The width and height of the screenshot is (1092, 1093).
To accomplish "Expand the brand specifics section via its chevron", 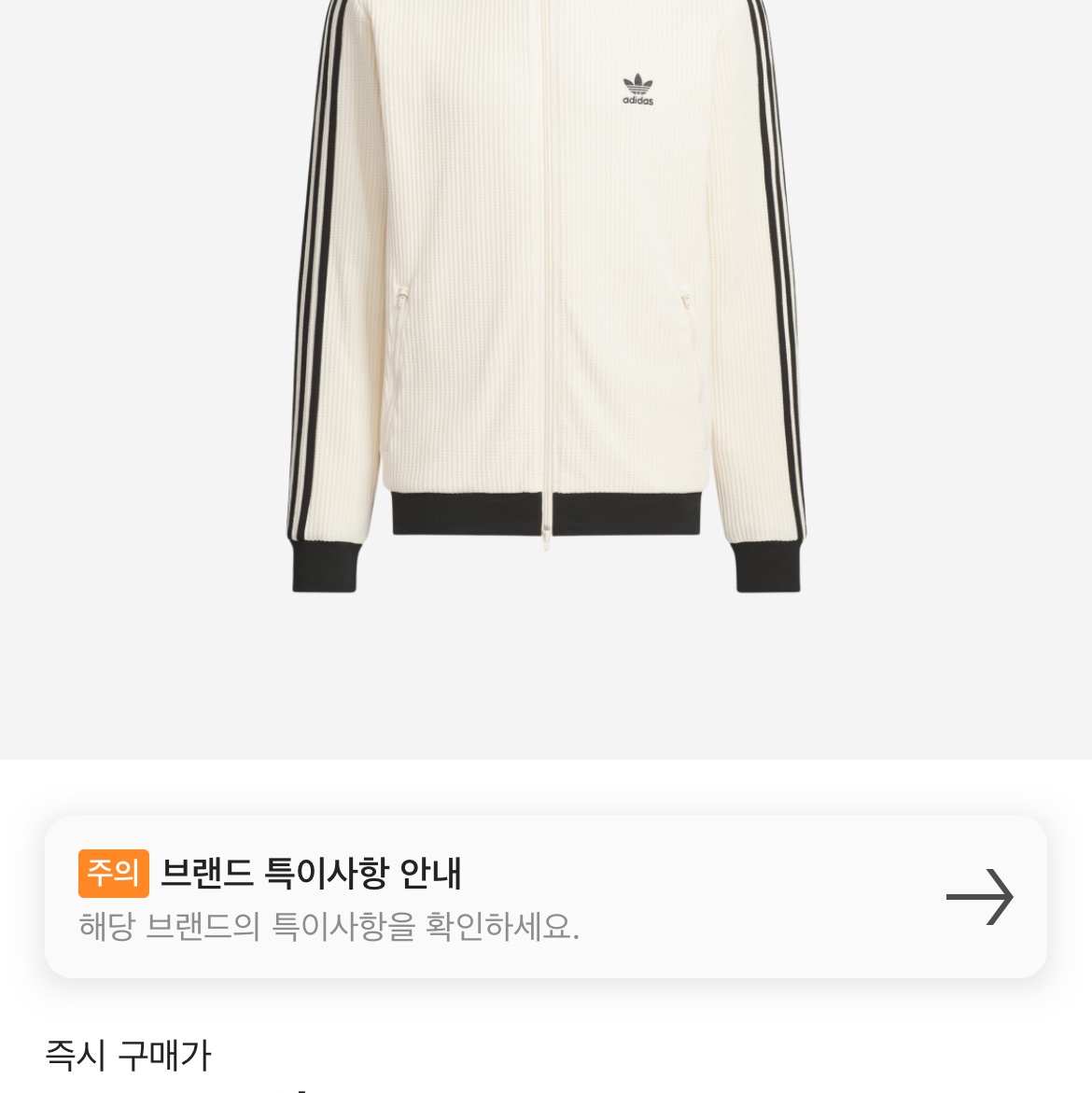I will tap(979, 896).
